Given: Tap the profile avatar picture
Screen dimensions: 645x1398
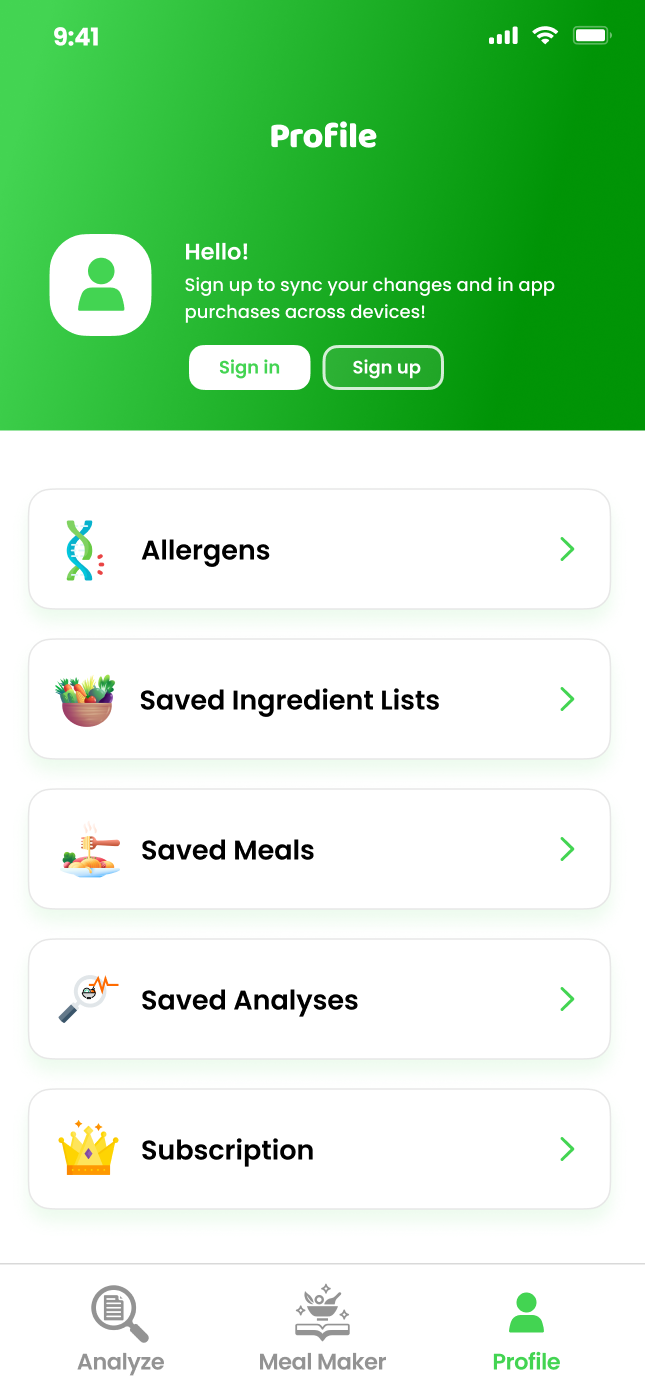Looking at the screenshot, I should pos(101,285).
